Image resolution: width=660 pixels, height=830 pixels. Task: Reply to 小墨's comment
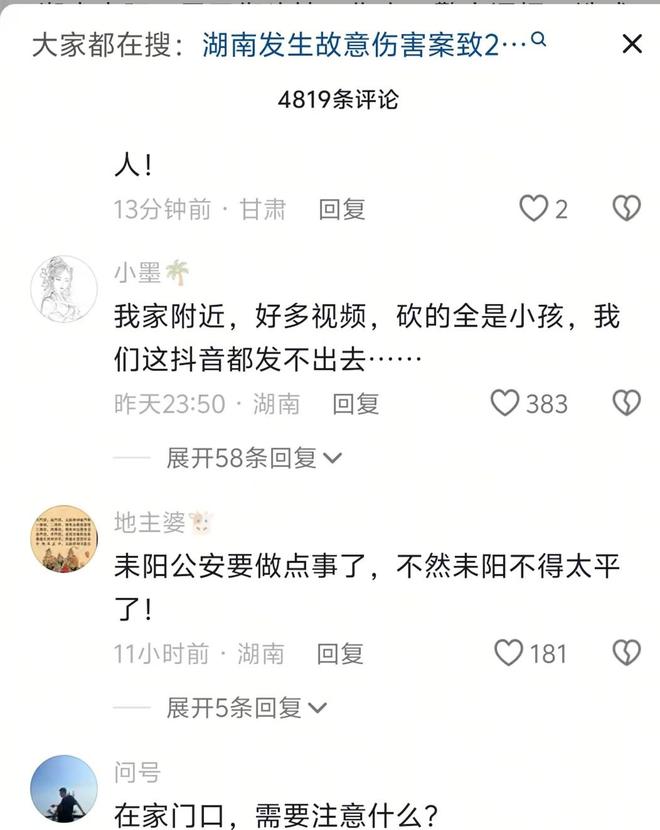point(355,404)
